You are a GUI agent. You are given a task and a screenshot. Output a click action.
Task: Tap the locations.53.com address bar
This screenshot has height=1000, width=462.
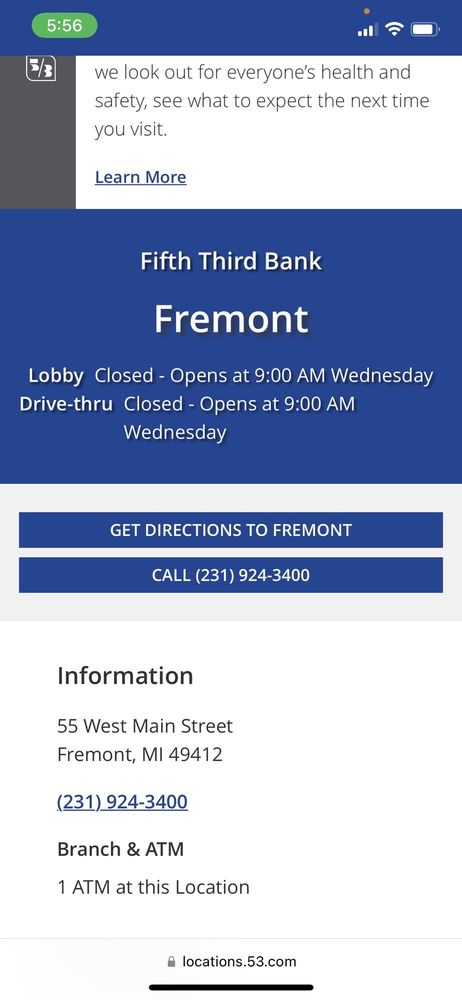click(231, 961)
